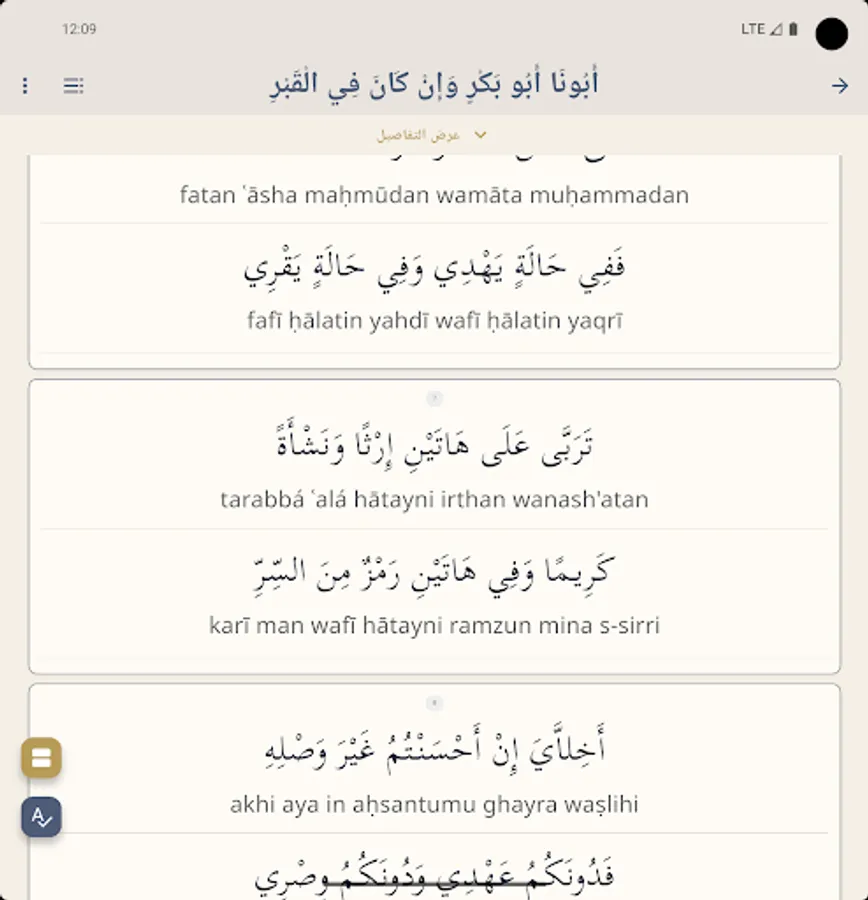Tap the back arrow in the title bar
The width and height of the screenshot is (868, 900).
click(841, 86)
